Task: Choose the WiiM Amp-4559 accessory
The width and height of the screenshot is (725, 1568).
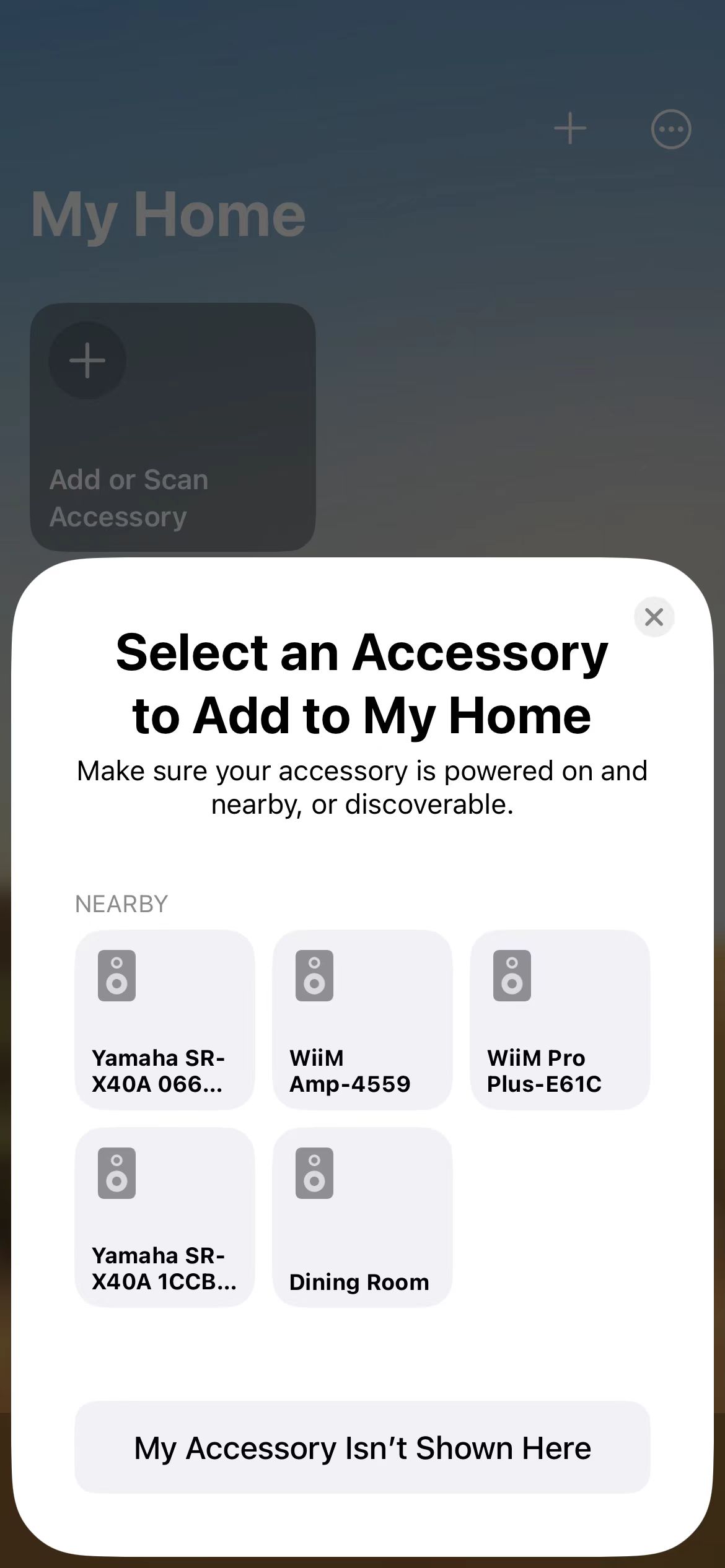Action: (362, 1019)
